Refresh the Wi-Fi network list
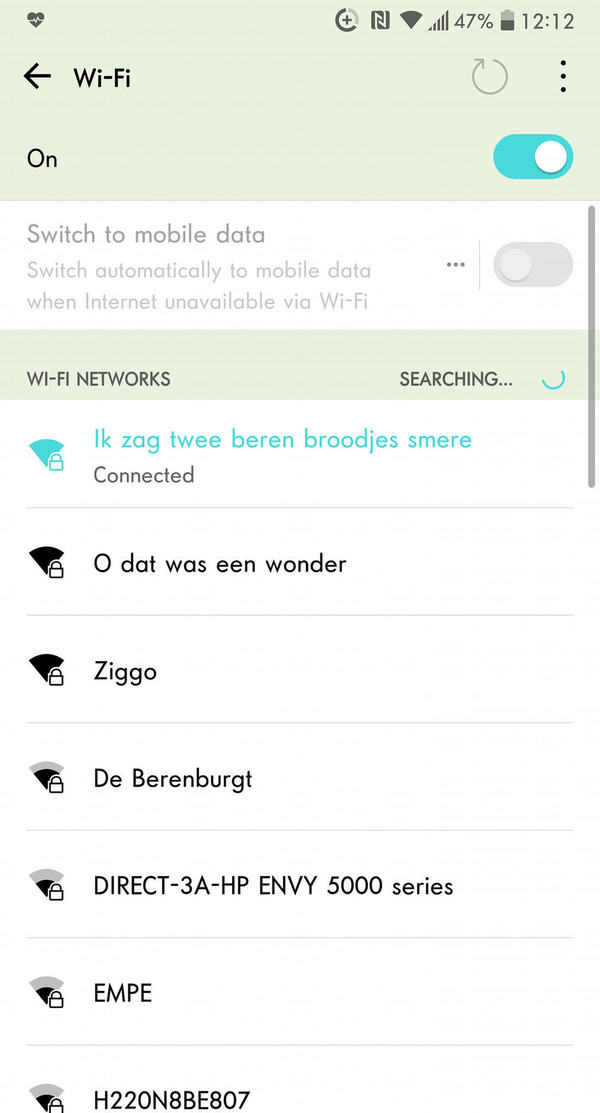Viewport: 600px width, 1113px height. [489, 77]
